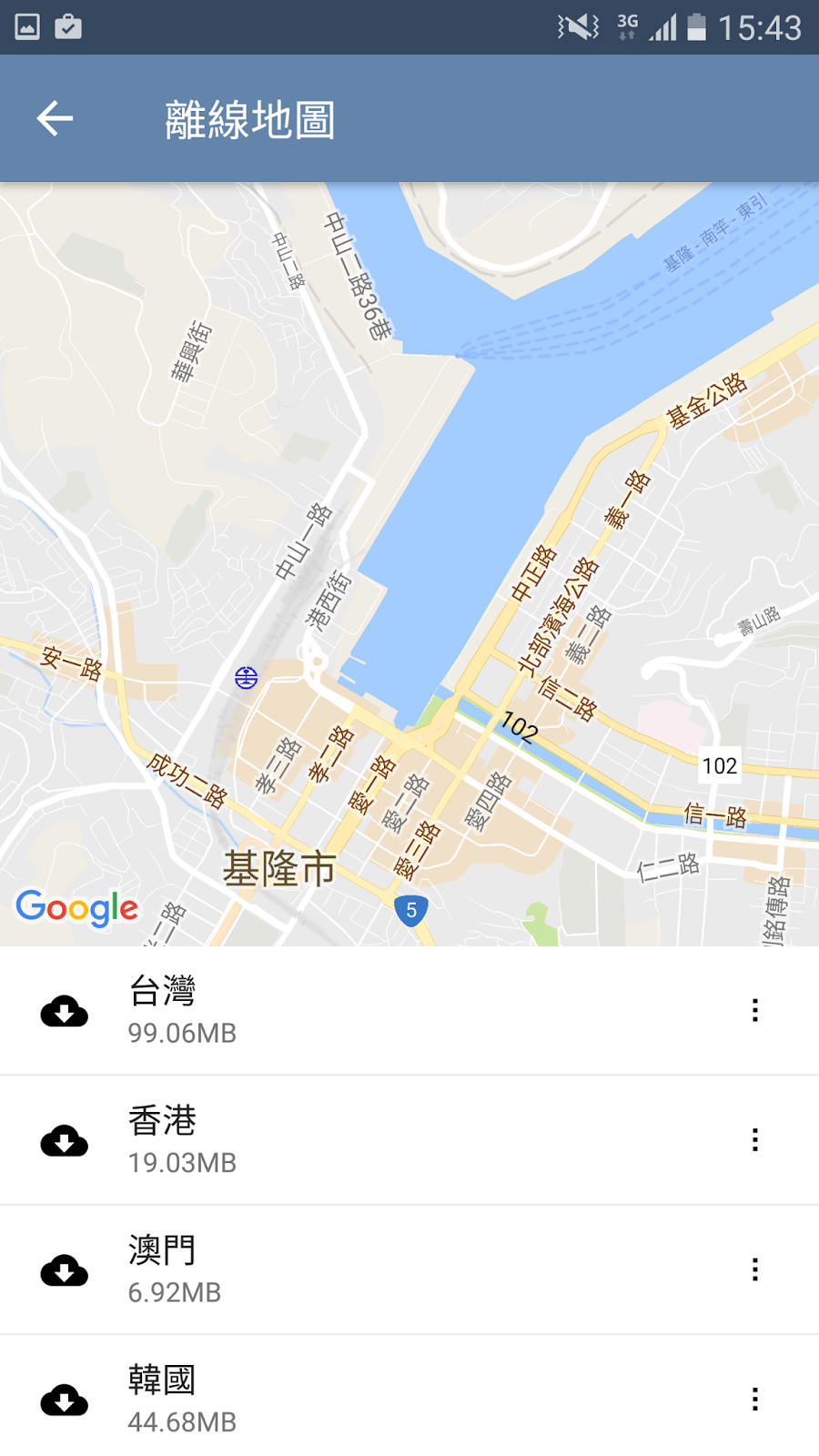Open more options for 香港
The width and height of the screenshot is (819, 1456).
[754, 1140]
